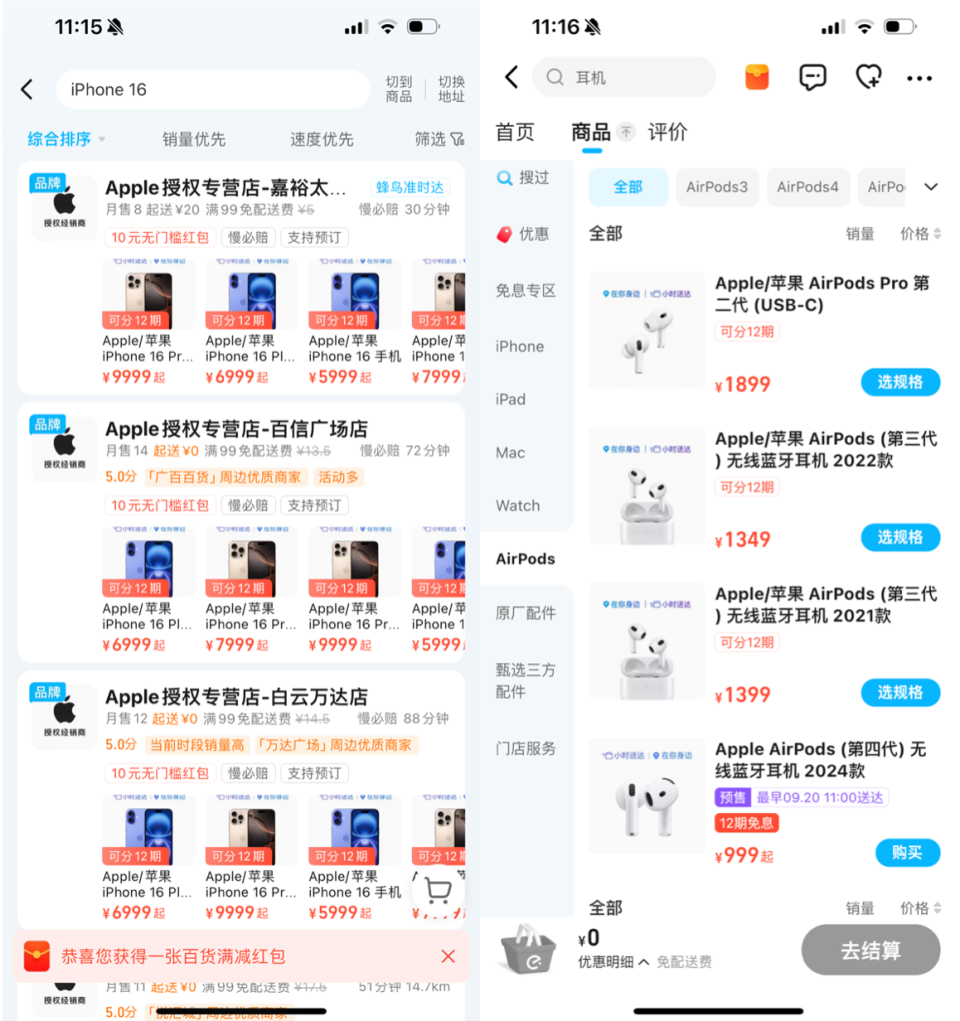Tap 购买 for AirPods 第四代 2024款

(907, 852)
